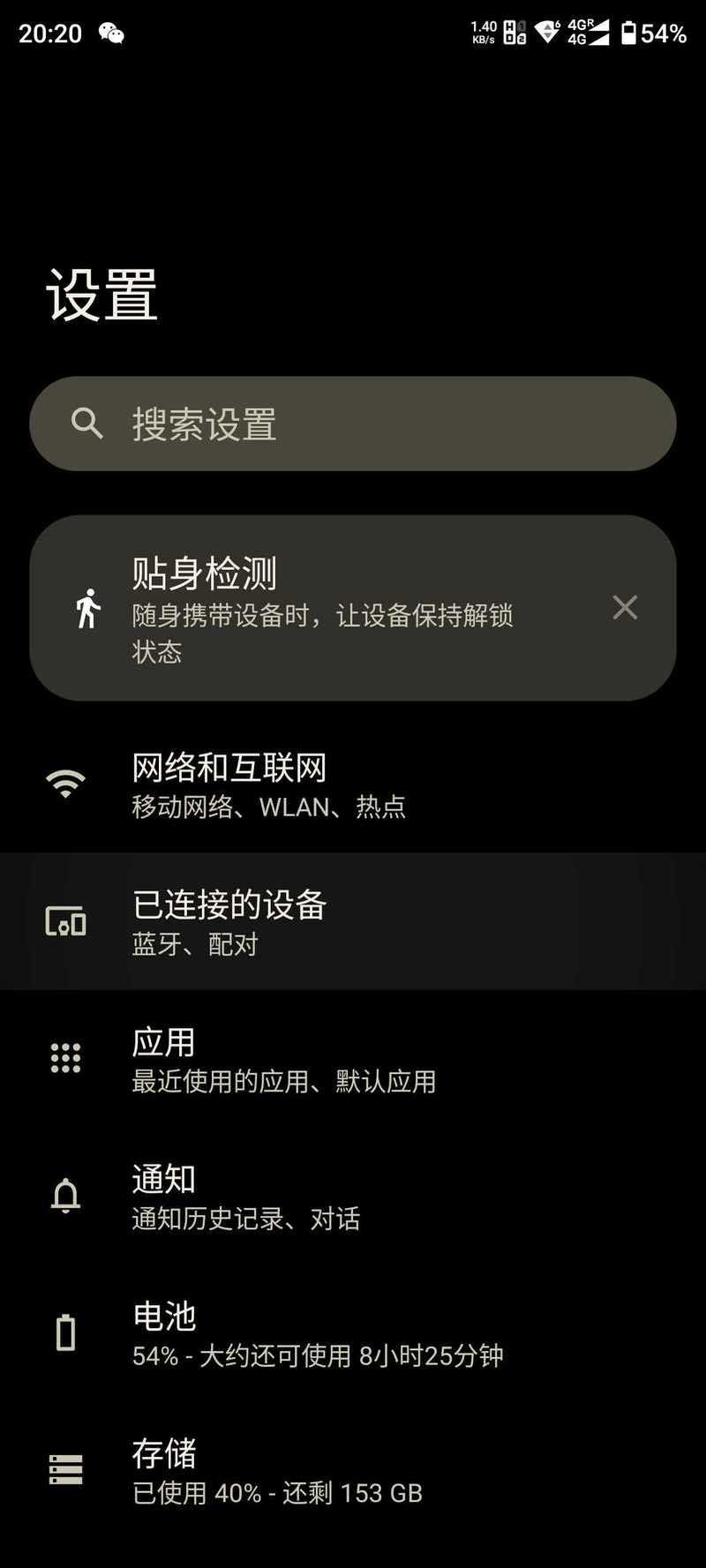
Task: Open the 应用 settings row
Action: 353,1058
